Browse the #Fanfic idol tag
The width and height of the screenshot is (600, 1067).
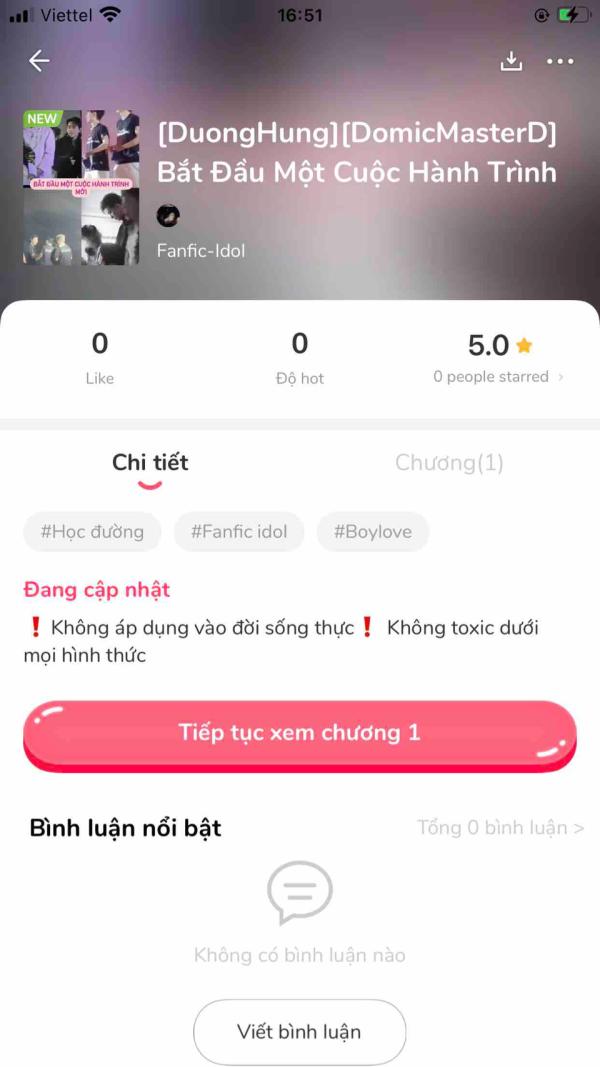tap(239, 532)
